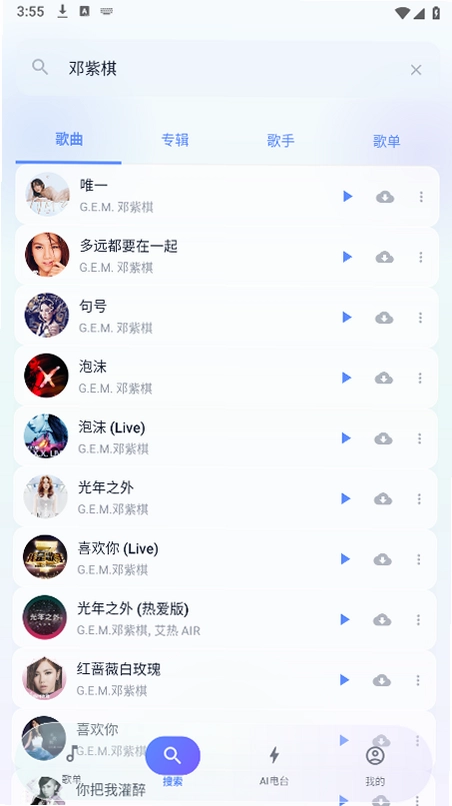
Task: Download the song 多远都要在一起
Action: click(385, 257)
